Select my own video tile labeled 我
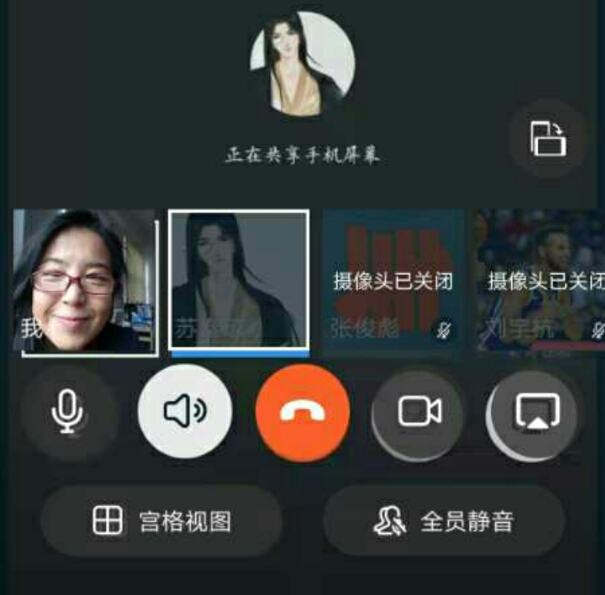Screen dimensions: 605x595 [x=84, y=281]
